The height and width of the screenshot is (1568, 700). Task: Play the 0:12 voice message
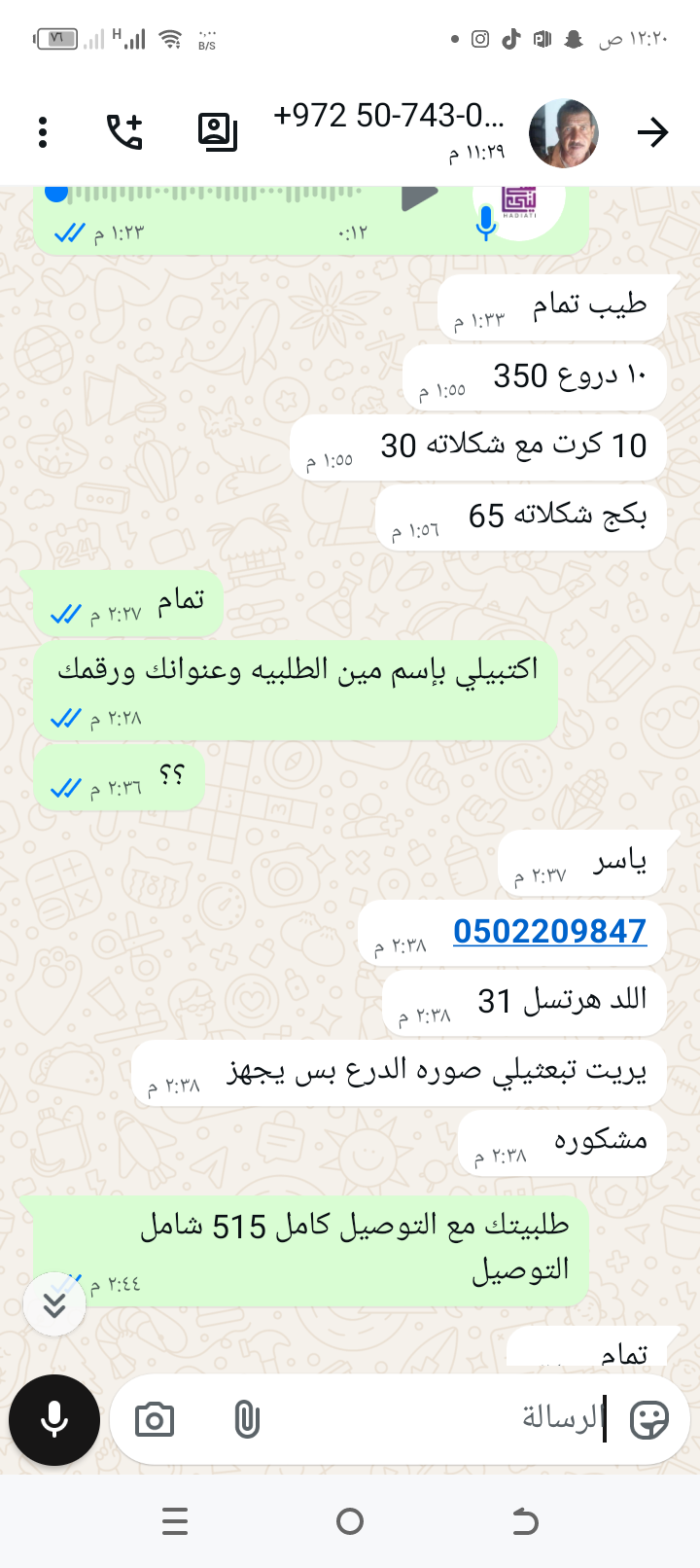(419, 197)
